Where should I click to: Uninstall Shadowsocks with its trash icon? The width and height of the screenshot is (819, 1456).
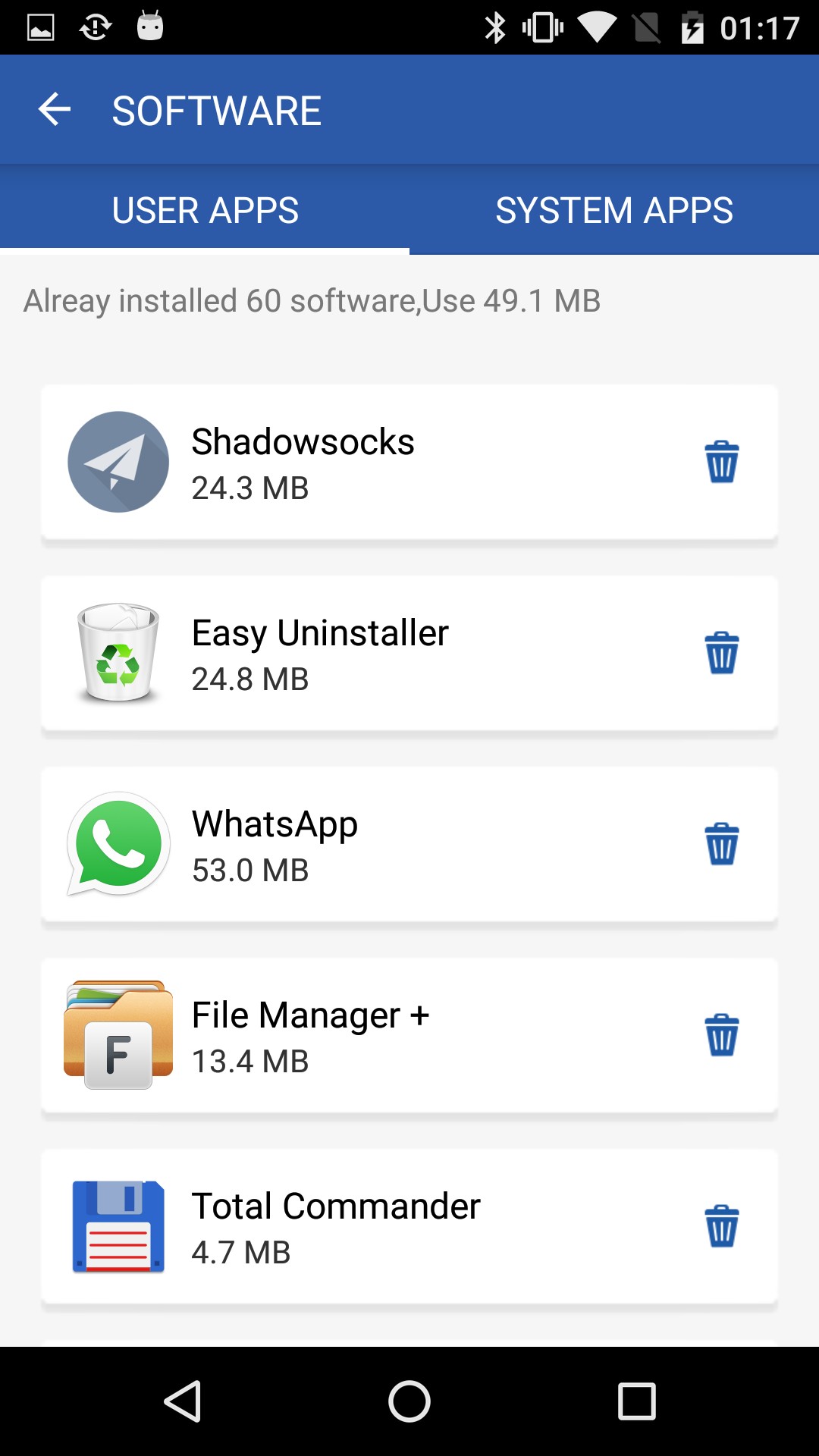[x=722, y=462]
